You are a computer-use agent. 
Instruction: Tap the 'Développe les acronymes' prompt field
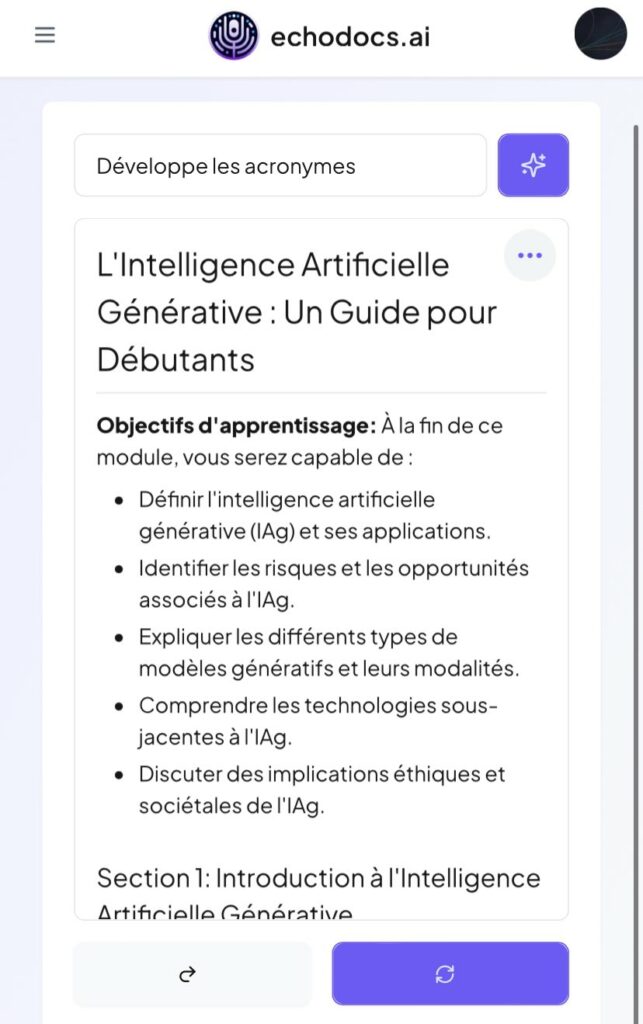(x=280, y=166)
